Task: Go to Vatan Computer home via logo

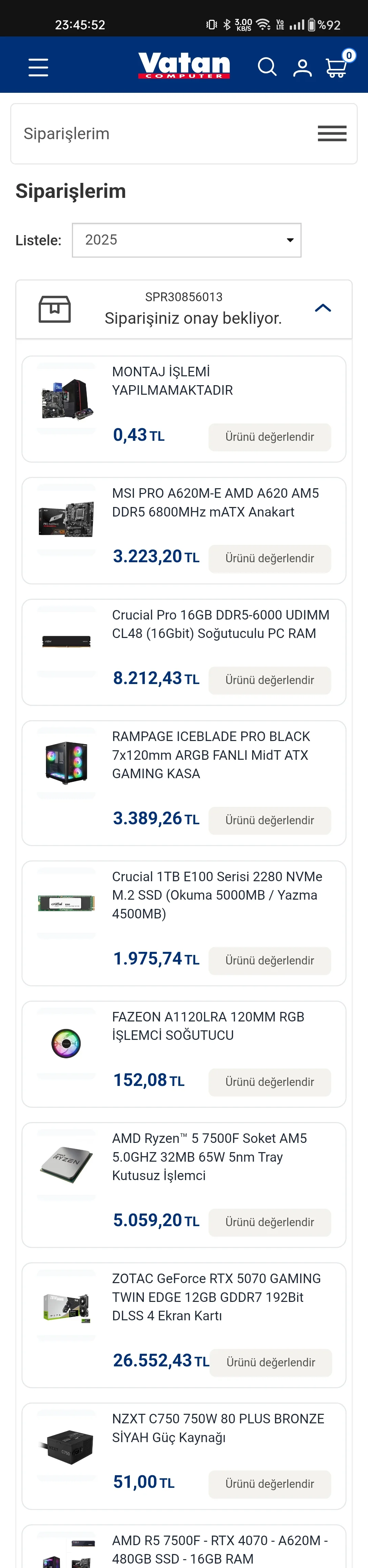Action: pos(184,65)
